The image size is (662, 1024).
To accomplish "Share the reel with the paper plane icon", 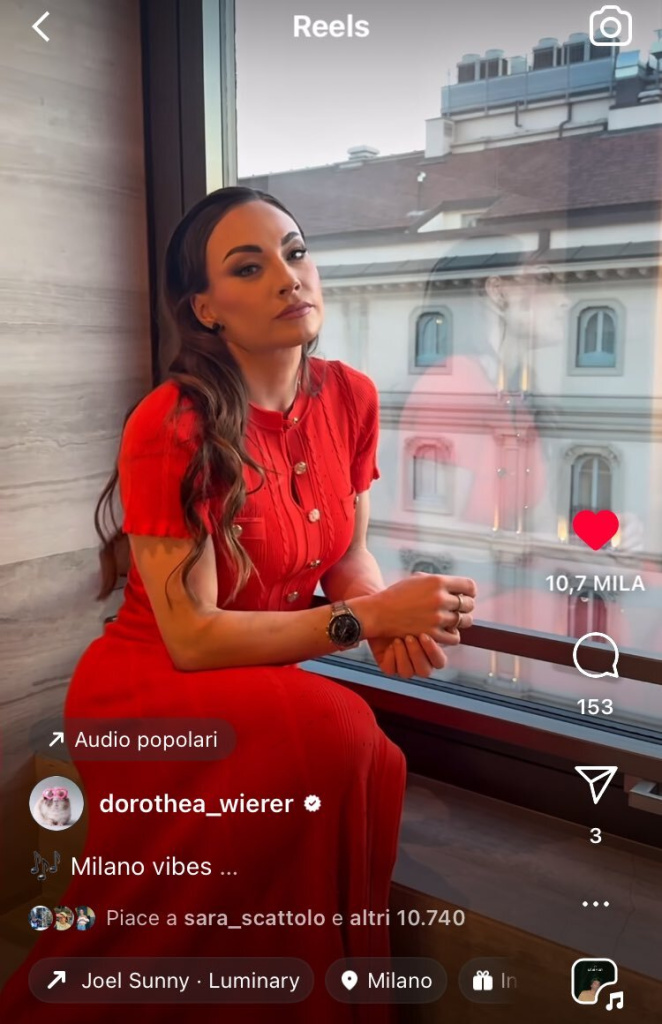I will click(x=595, y=785).
